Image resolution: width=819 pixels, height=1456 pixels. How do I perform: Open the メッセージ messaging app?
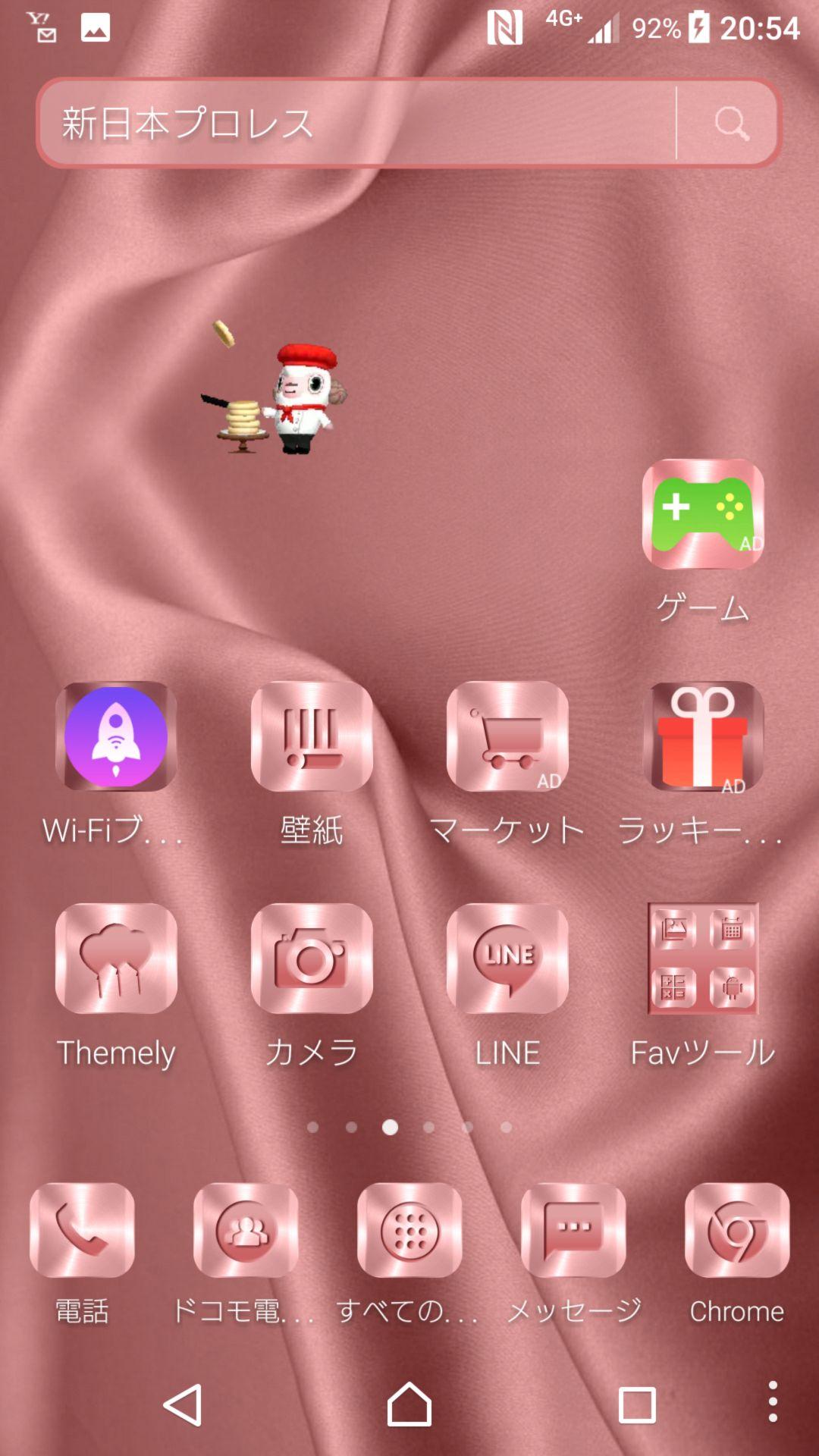575,1228
